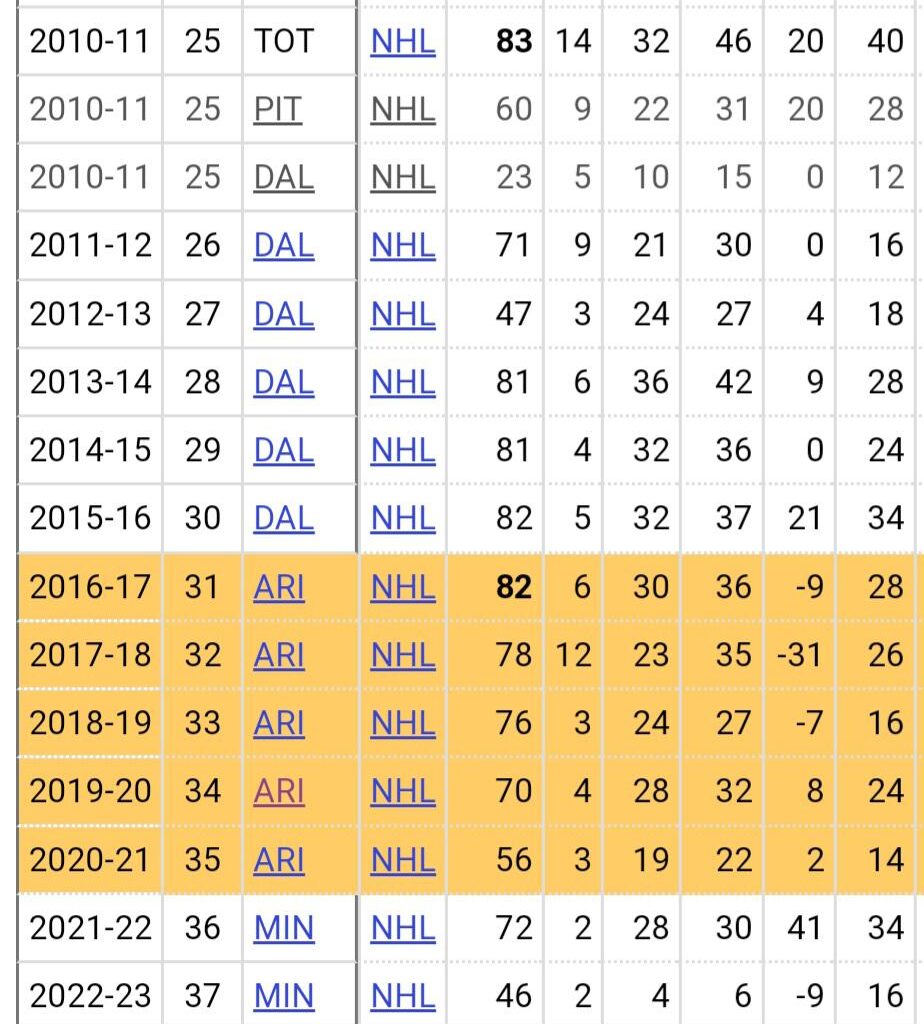924x1024 pixels.
Task: Open the DAL link in the 2011-12 row
Action: click(x=283, y=245)
